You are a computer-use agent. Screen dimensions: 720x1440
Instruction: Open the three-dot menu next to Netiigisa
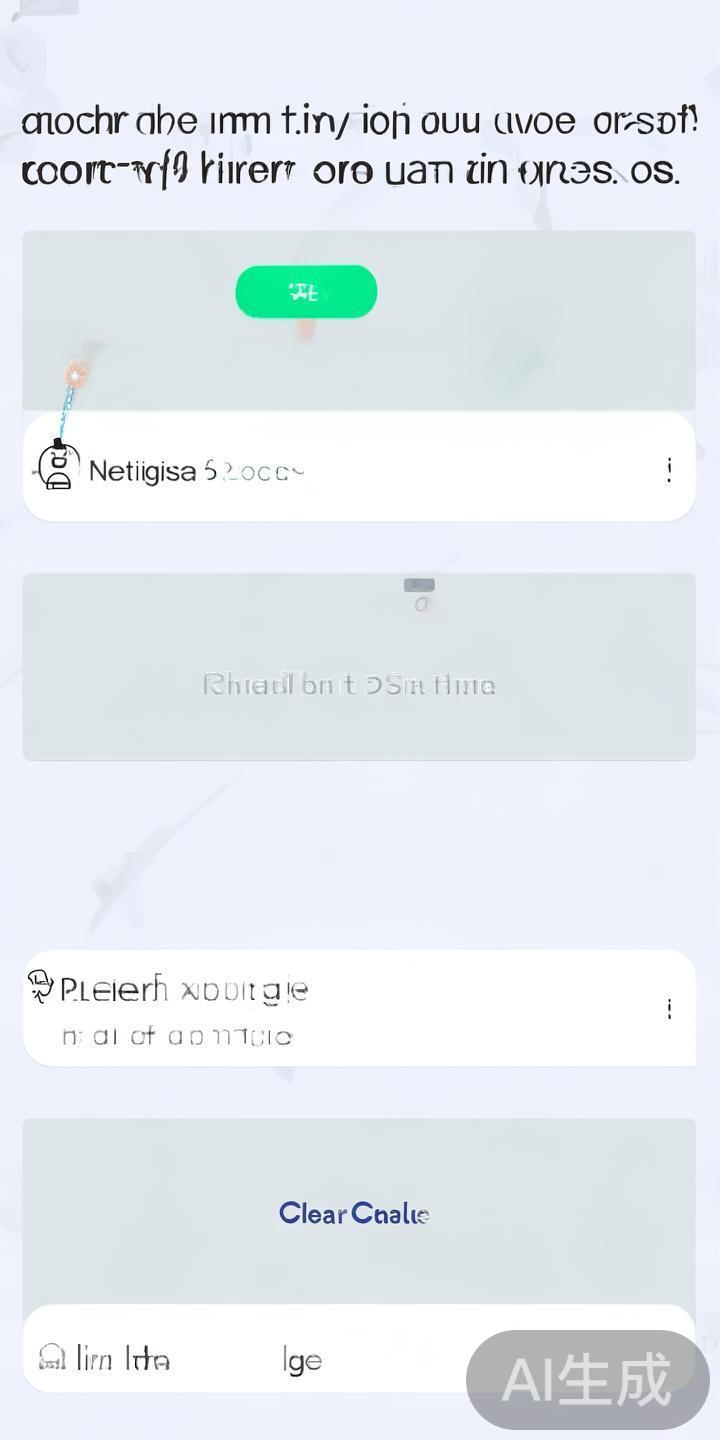click(x=669, y=471)
